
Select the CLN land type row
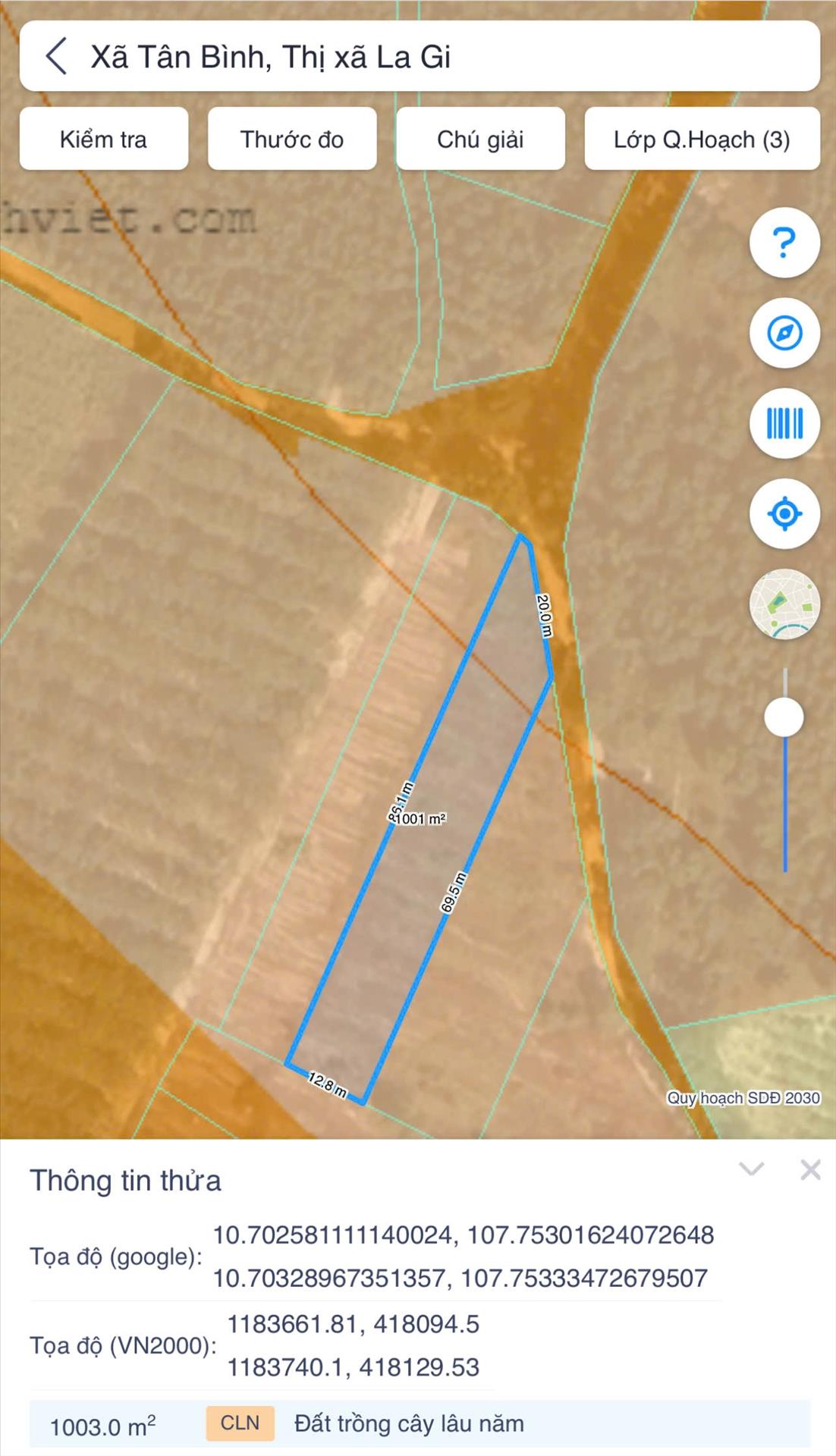[x=419, y=1423]
